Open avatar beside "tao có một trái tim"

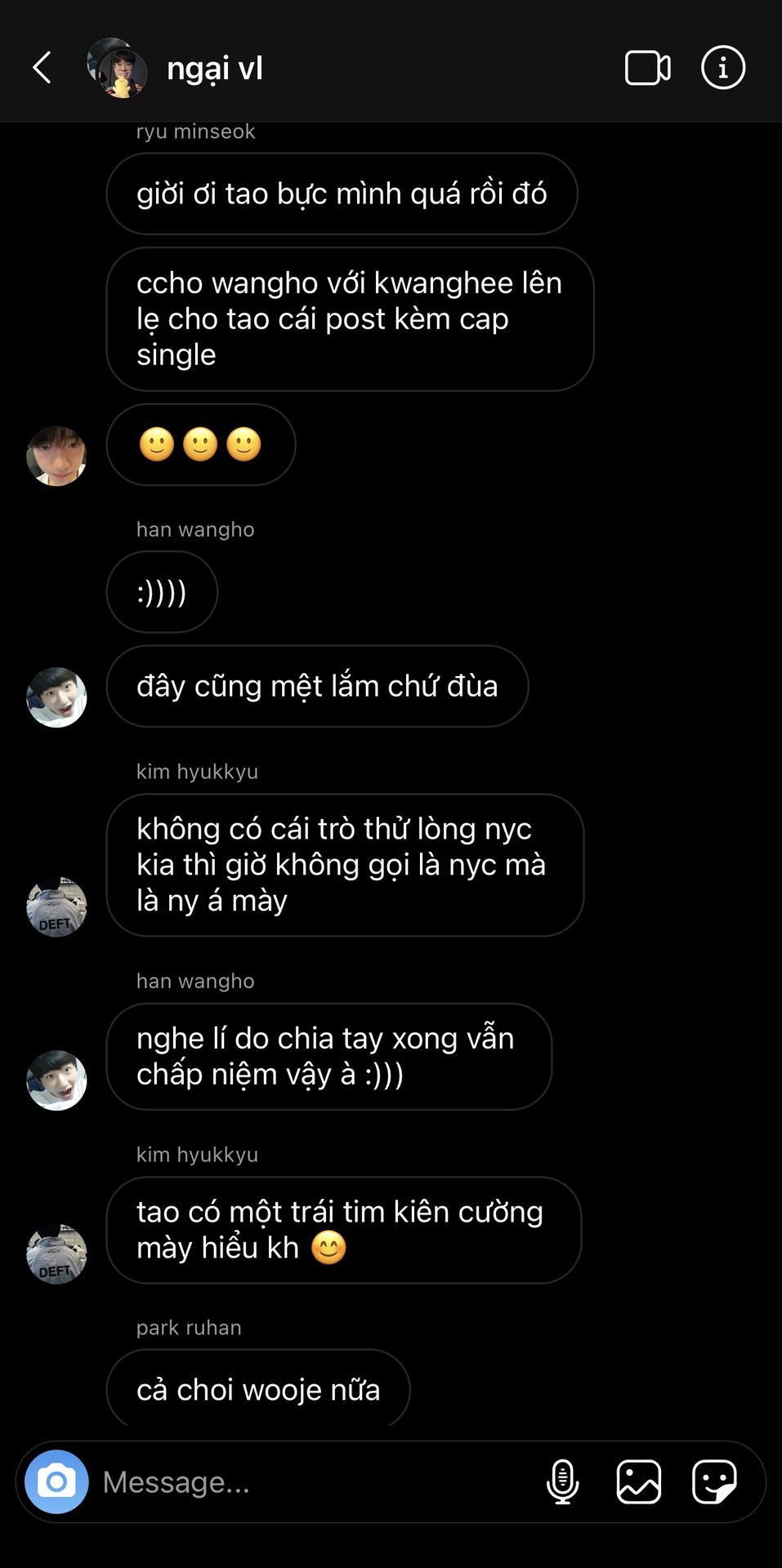coord(56,1254)
